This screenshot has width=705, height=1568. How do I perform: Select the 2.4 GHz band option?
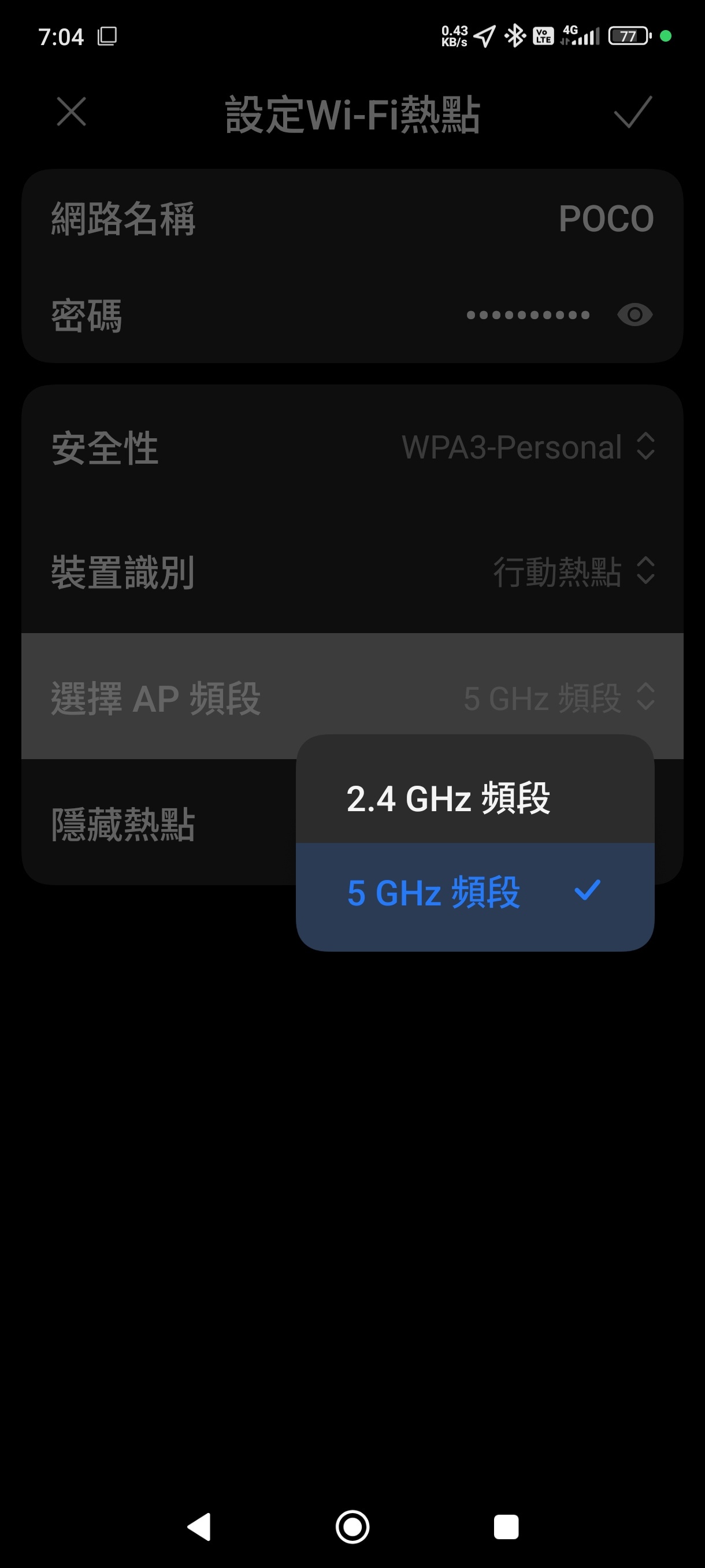448,798
